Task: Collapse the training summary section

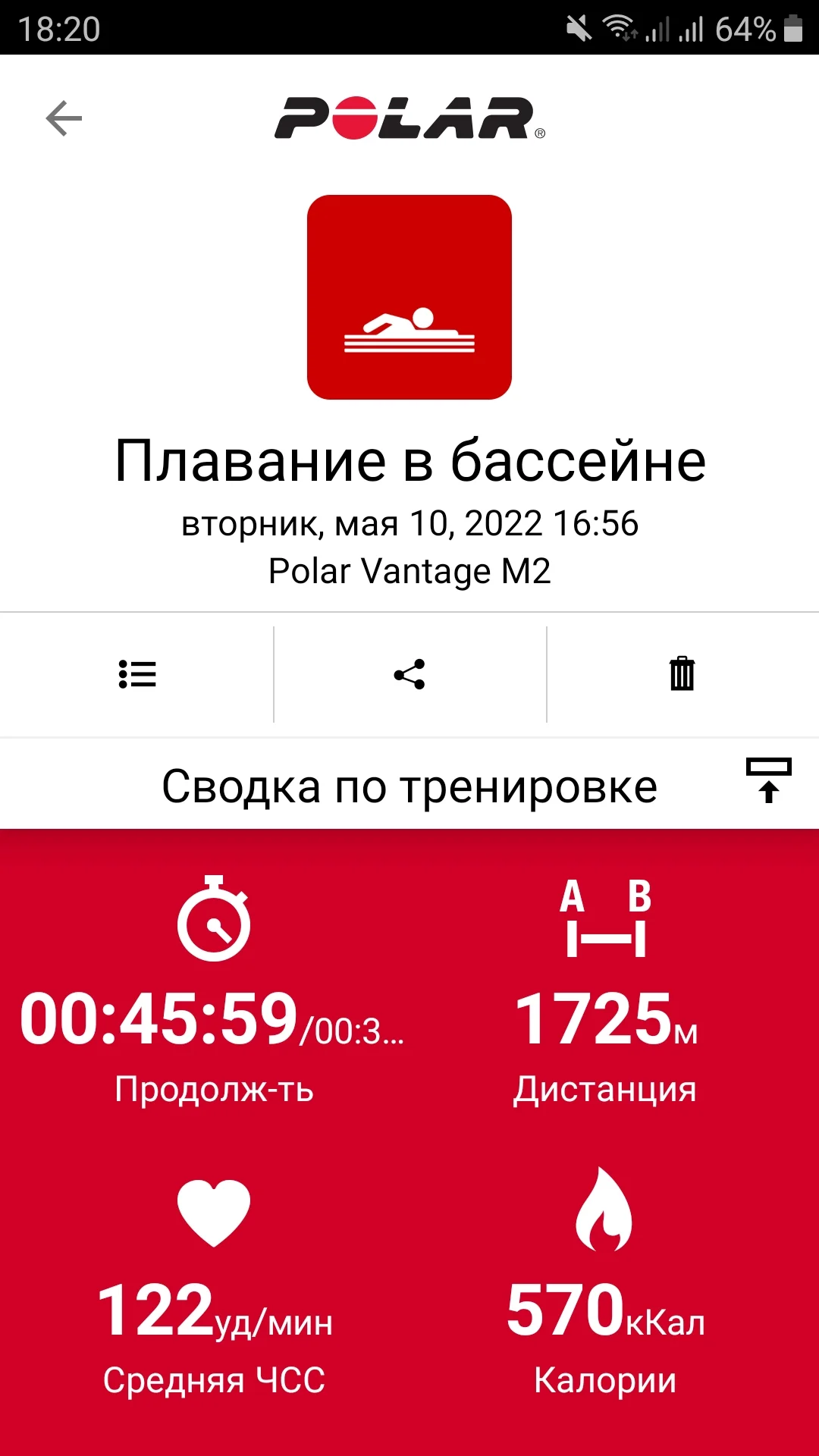Action: pos(768,780)
